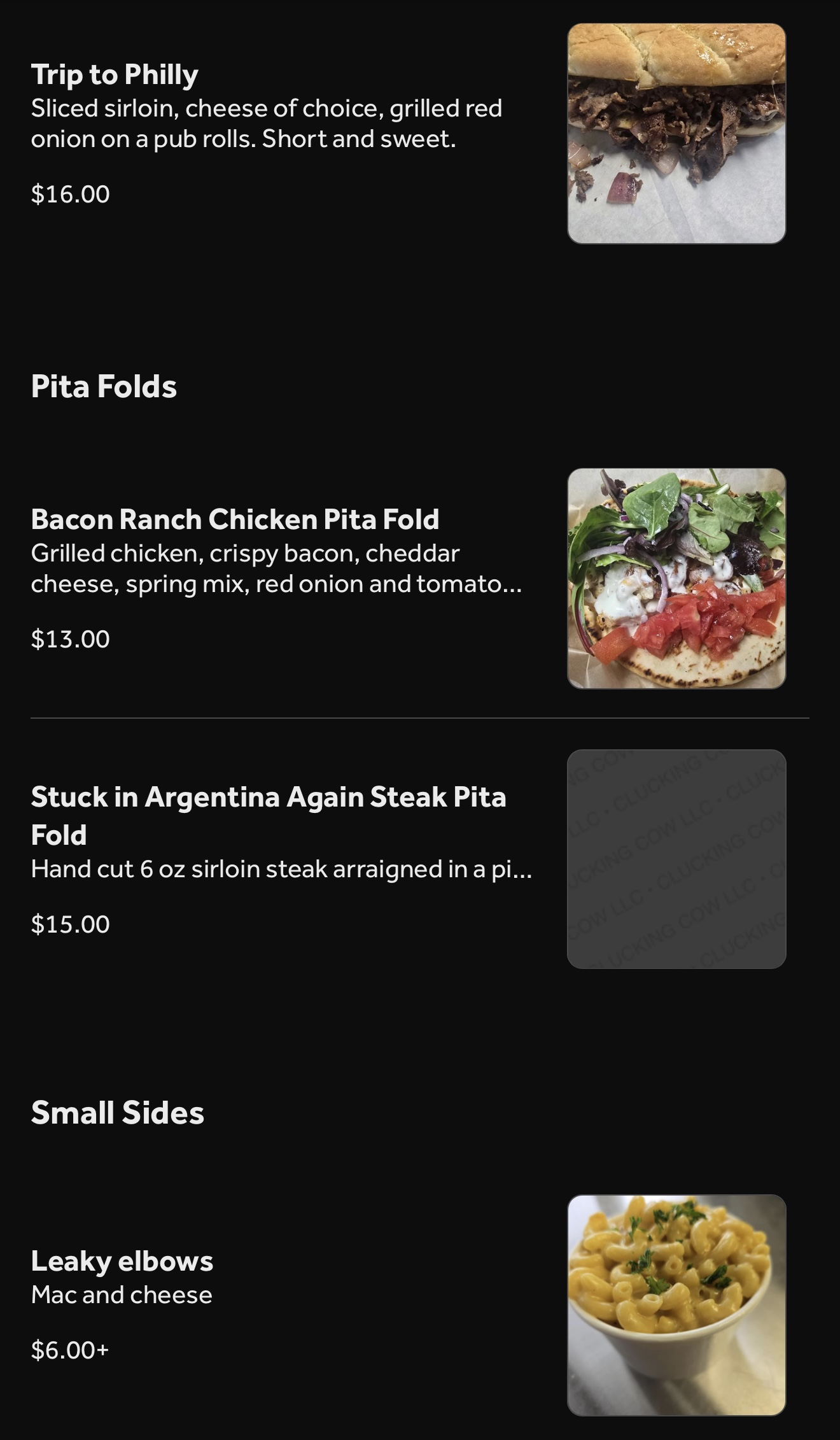Open the Trip to Philly menu item
The height and width of the screenshot is (1440, 840).
pyautogui.click(x=115, y=74)
